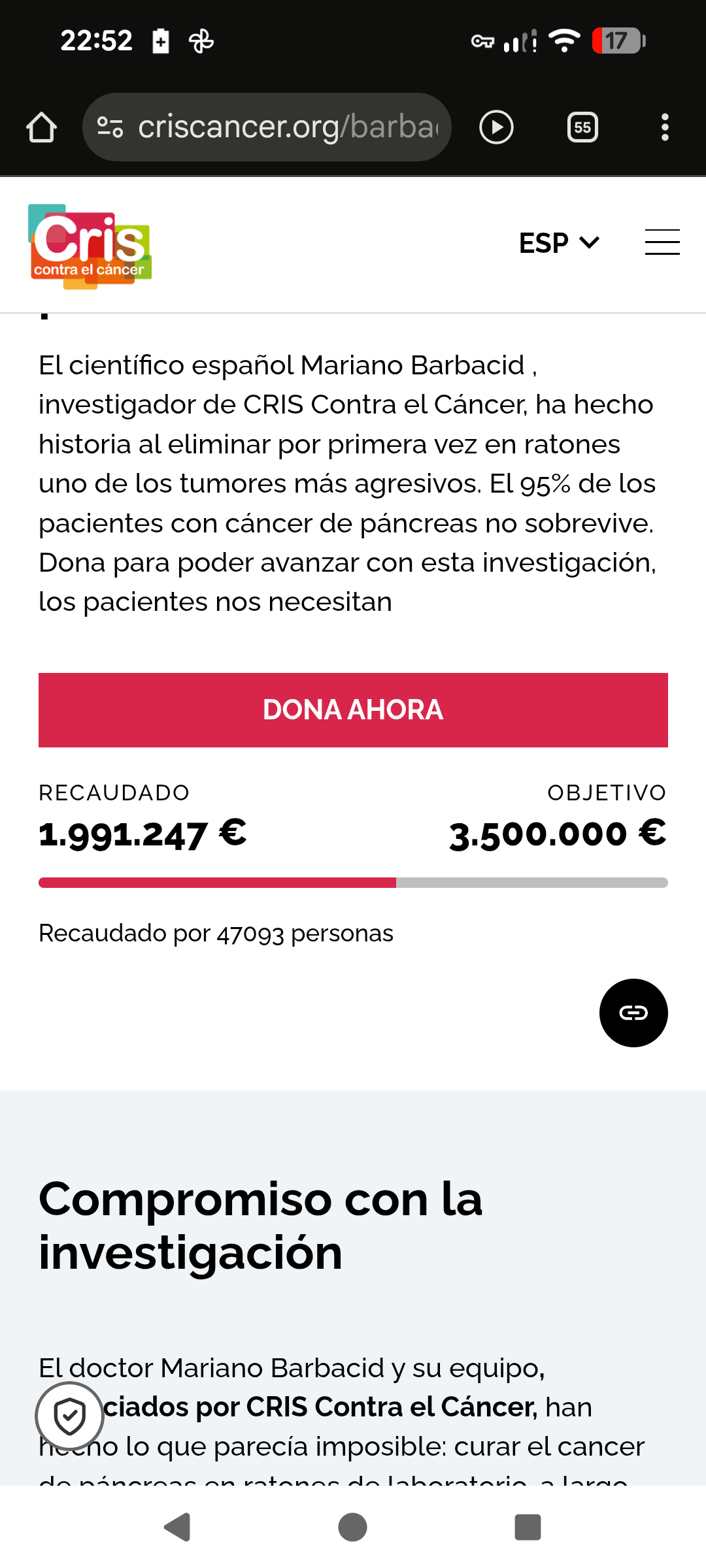The image size is (706, 1568).
Task: Open the hamburger navigation menu
Action: coord(662,242)
